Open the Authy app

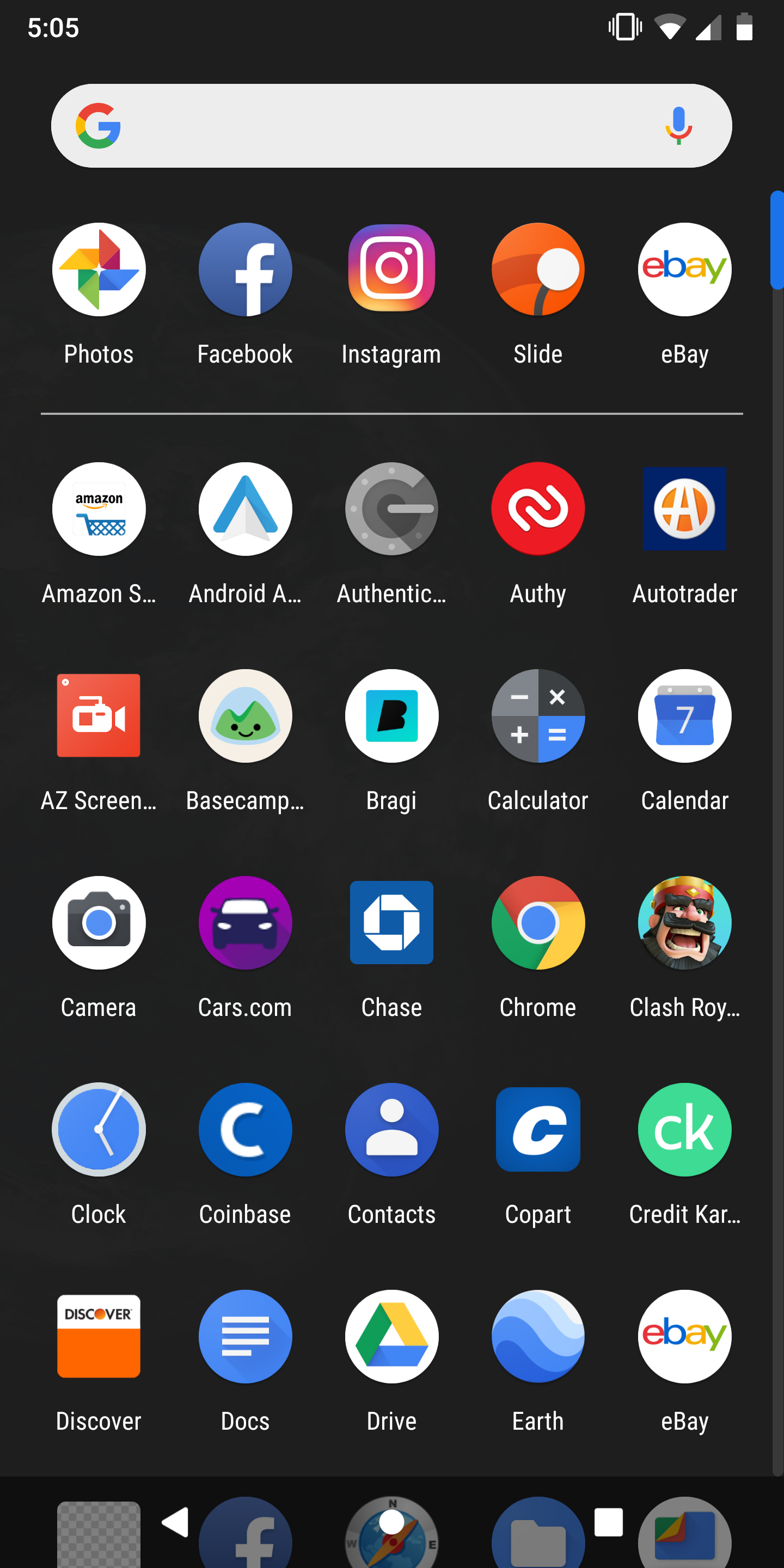(x=537, y=510)
